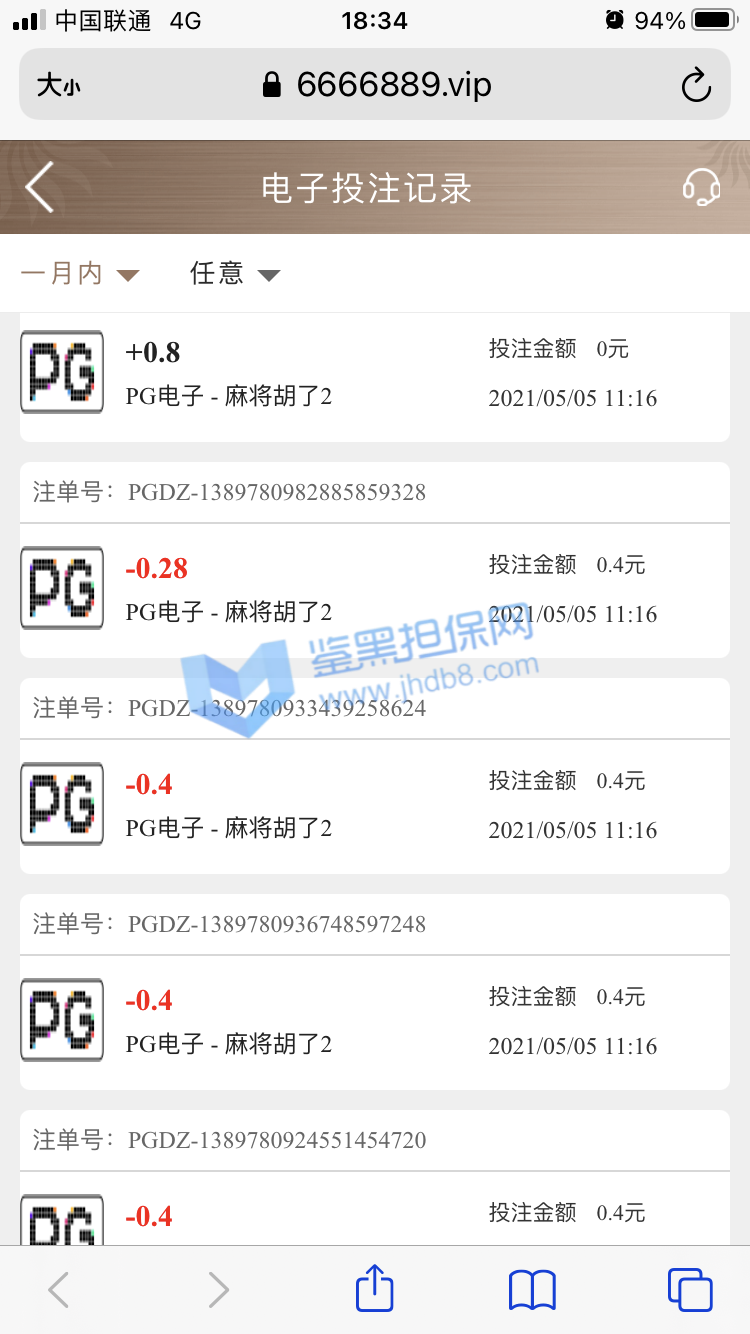
Task: Open bet record PGDZ-1389780933439258624
Action: coord(375,804)
